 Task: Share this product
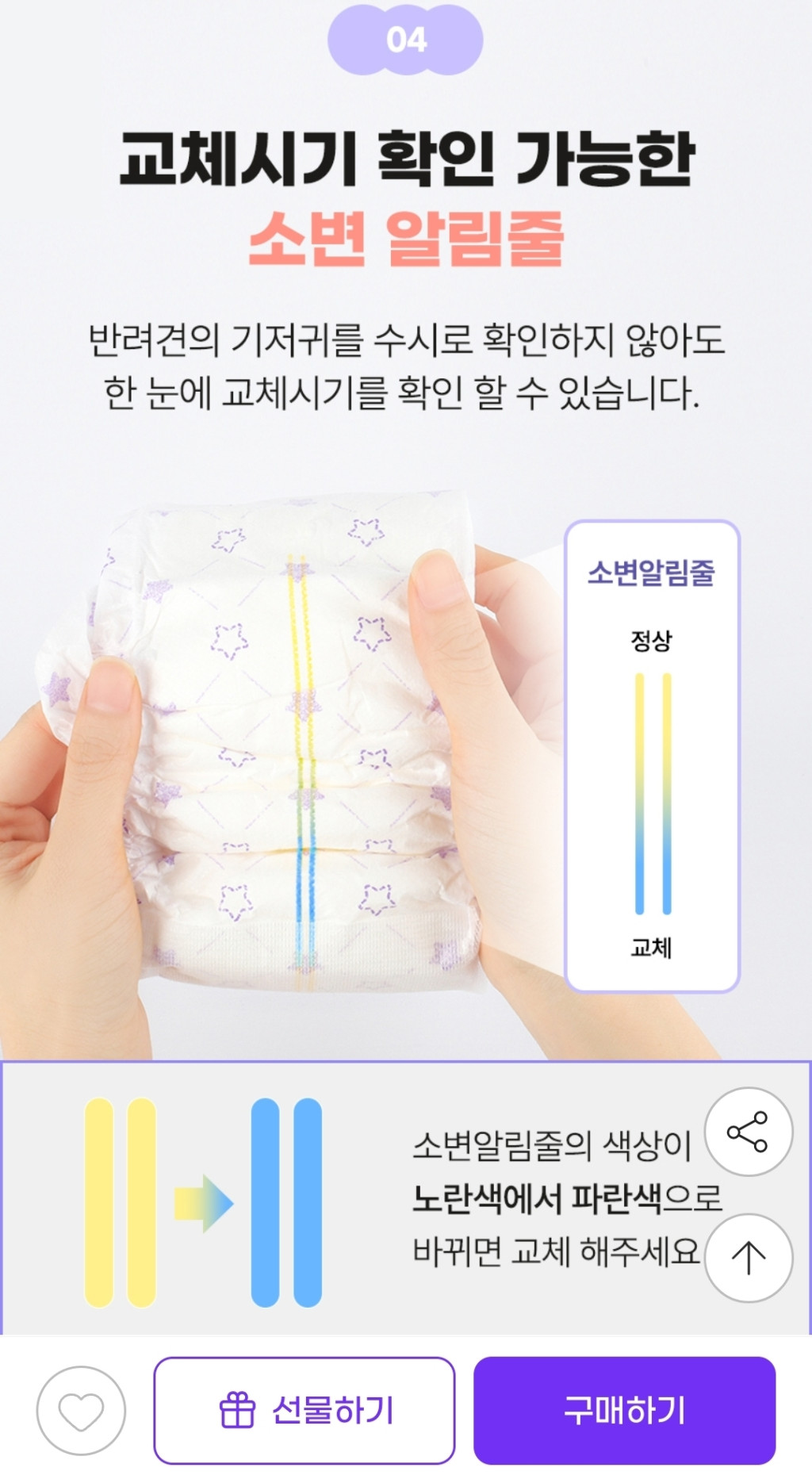click(x=748, y=1132)
